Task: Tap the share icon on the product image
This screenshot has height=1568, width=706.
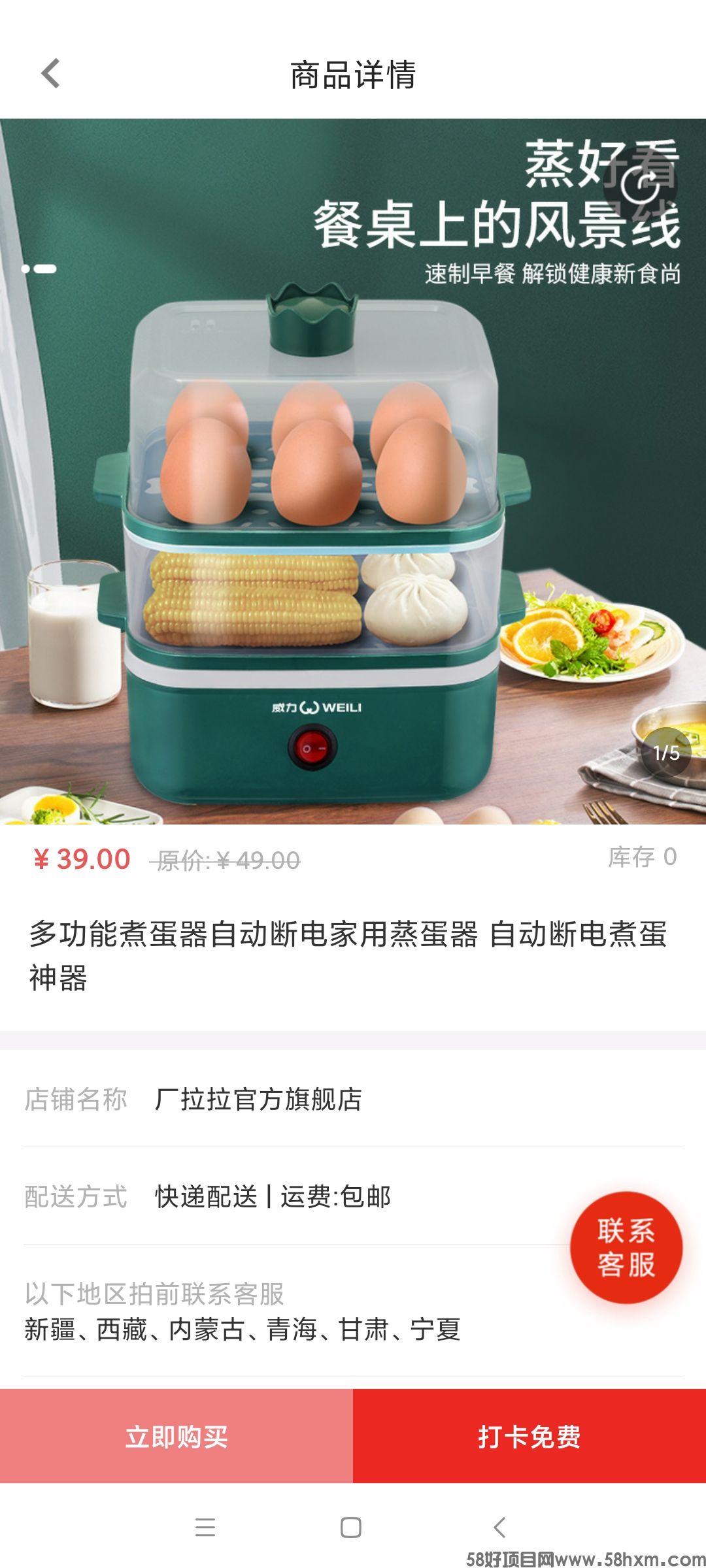Action: coord(639,185)
